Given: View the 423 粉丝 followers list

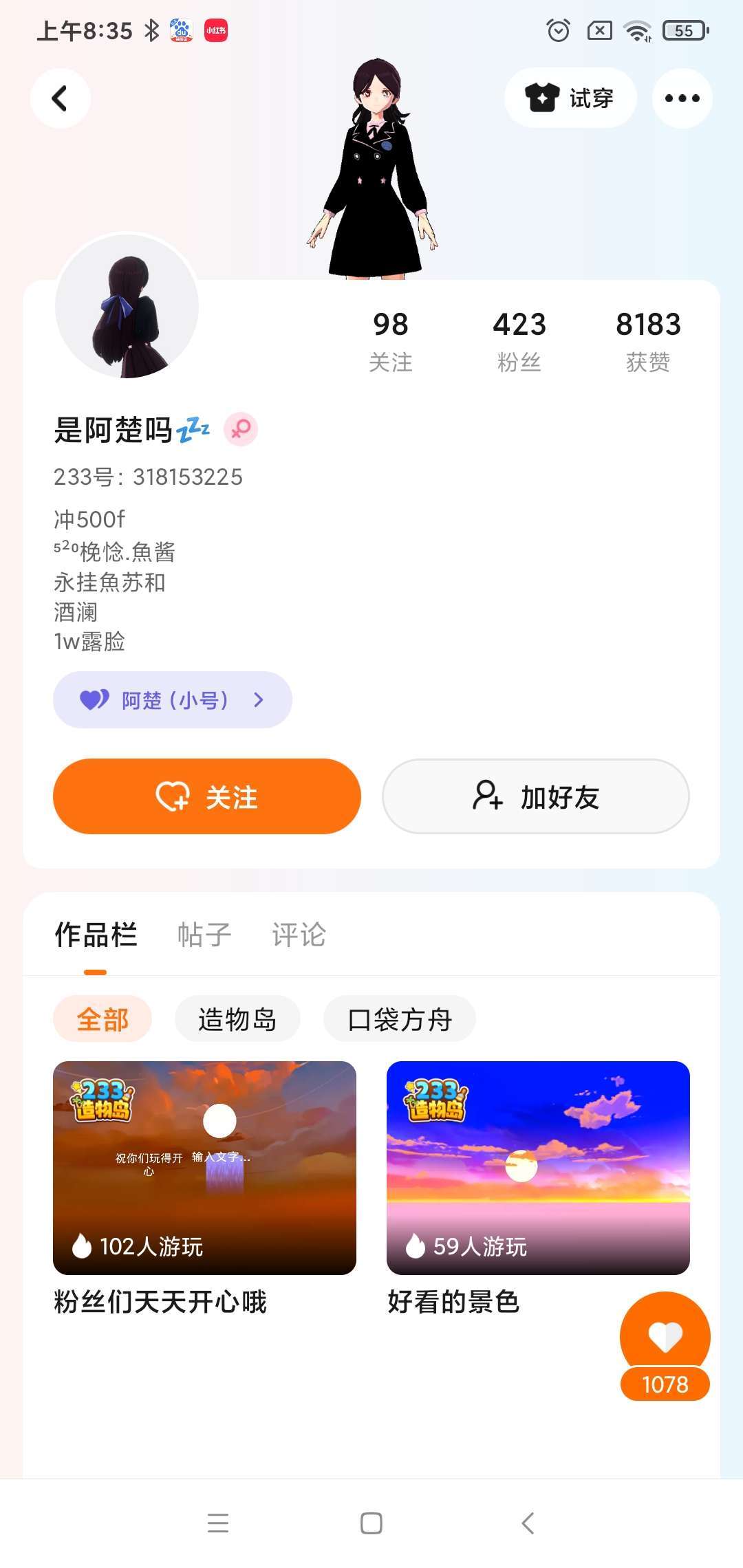Looking at the screenshot, I should (x=519, y=340).
